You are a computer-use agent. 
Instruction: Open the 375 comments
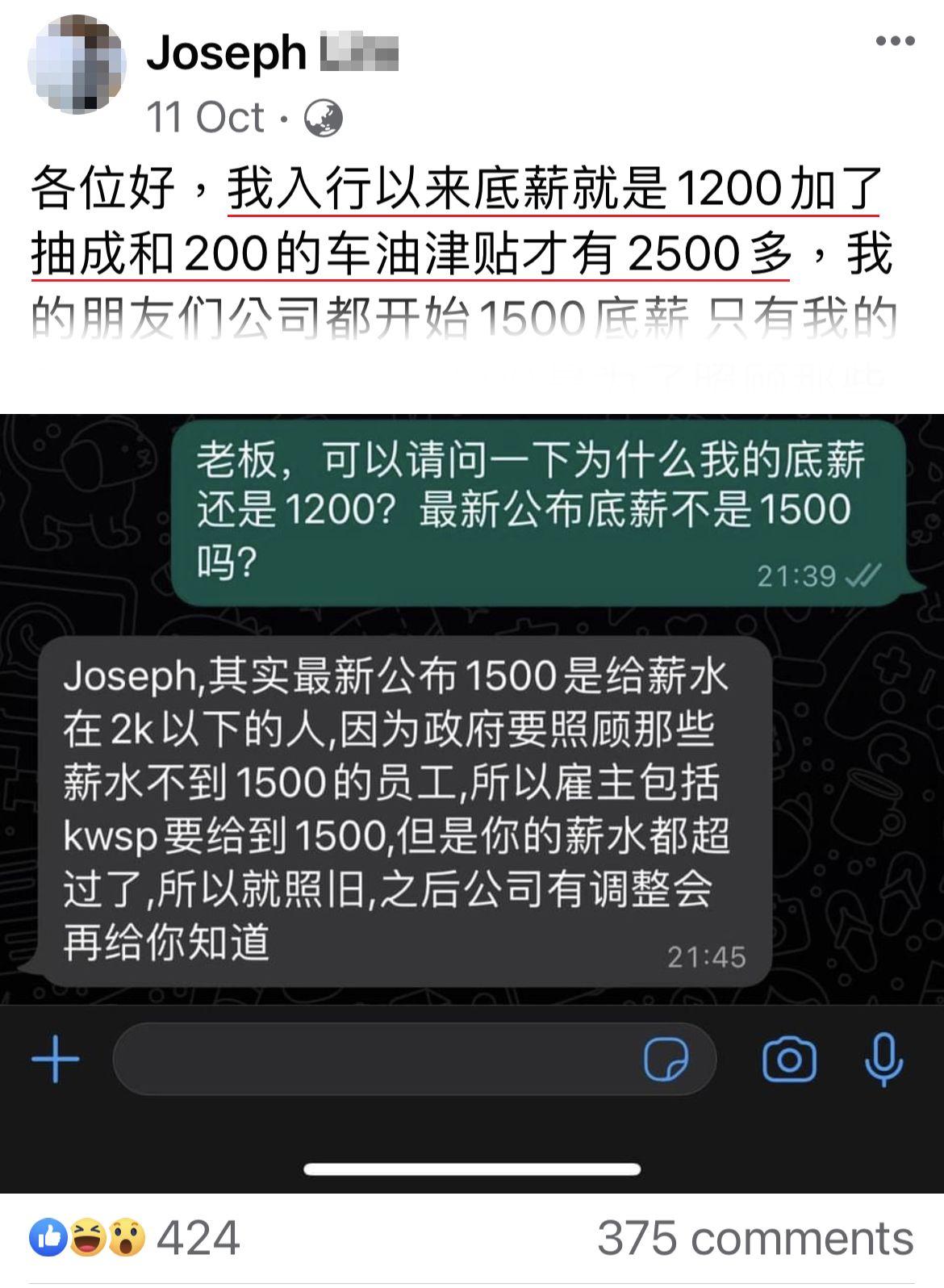[x=754, y=1237]
